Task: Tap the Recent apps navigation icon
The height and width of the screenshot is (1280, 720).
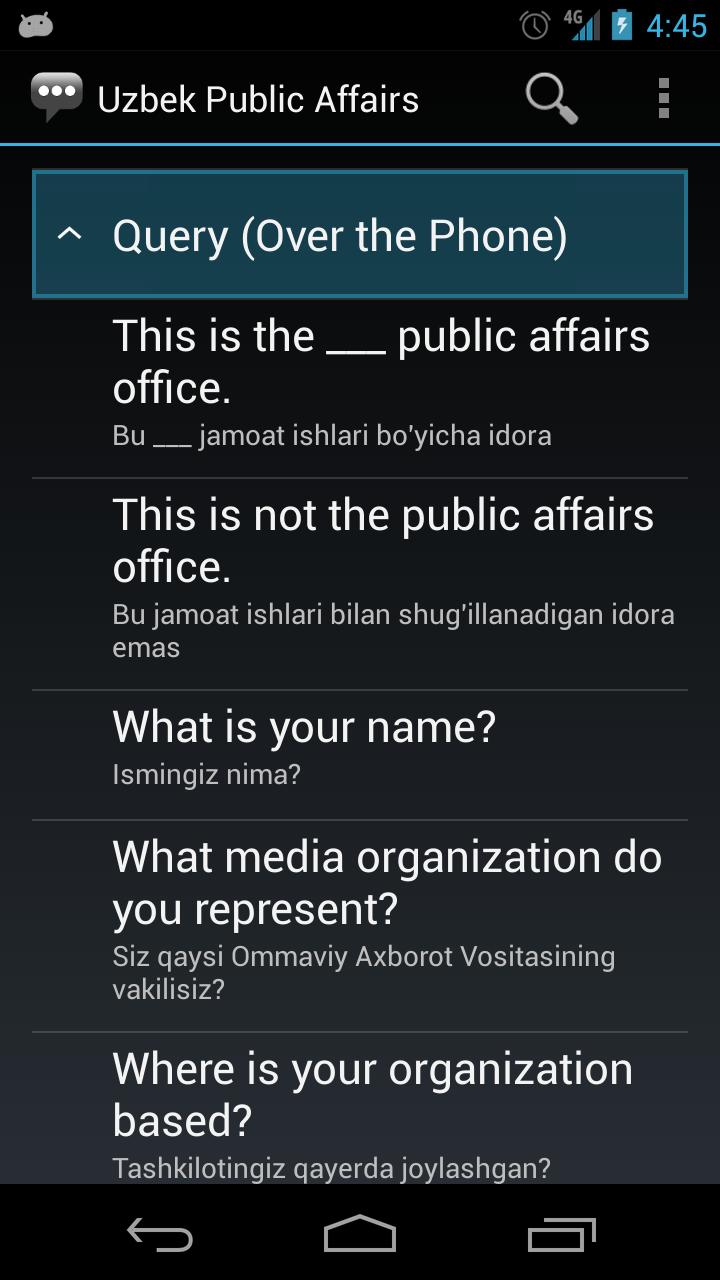Action: pos(560,1235)
